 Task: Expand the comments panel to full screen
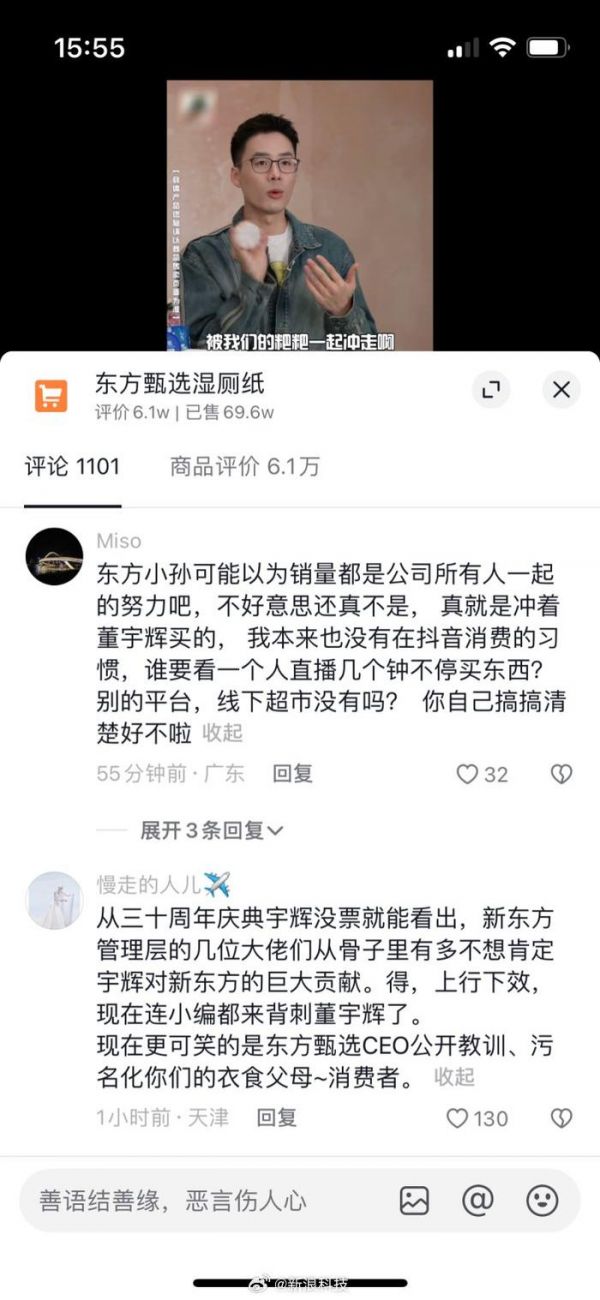[490, 390]
